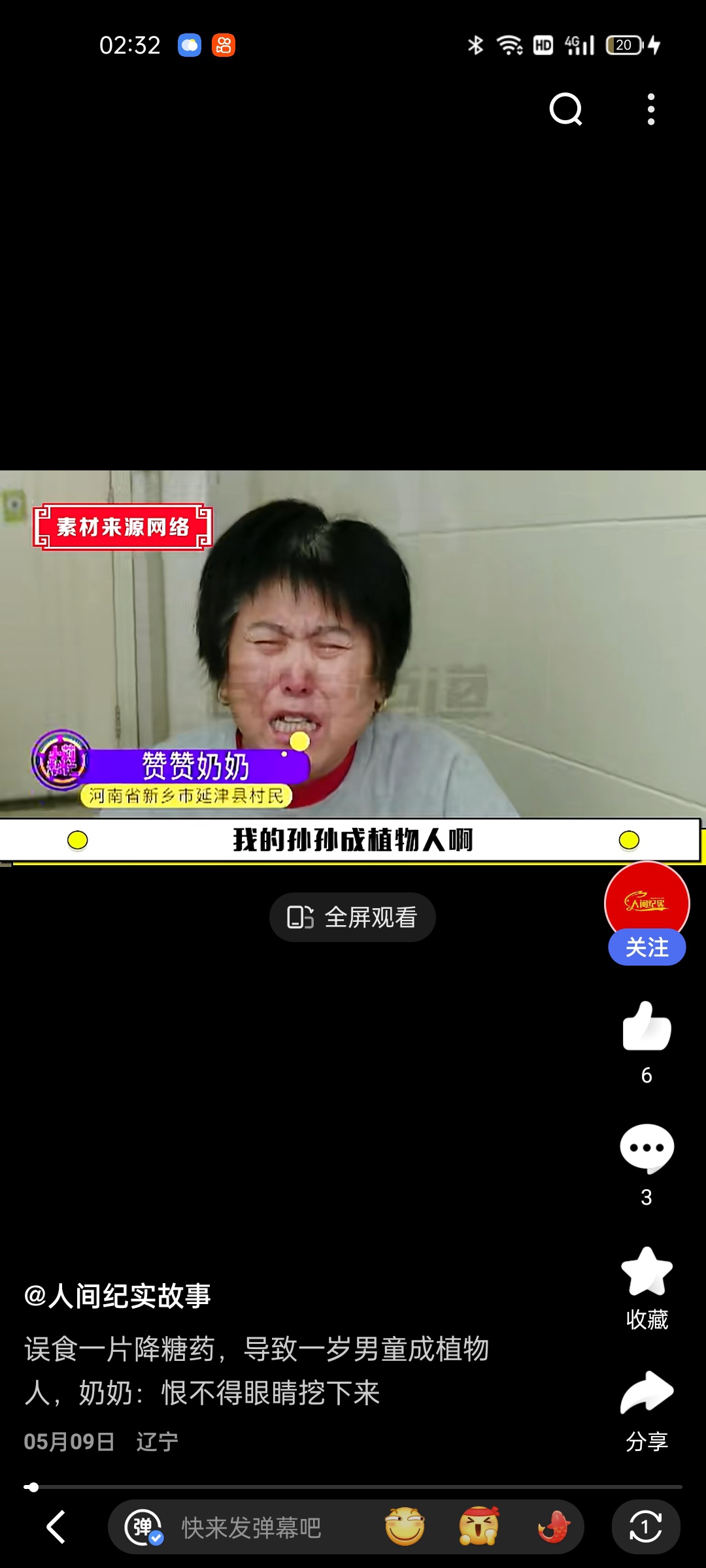Screen dimensions: 706x1568
Task: Open the three-dot overflow menu
Action: tap(650, 109)
